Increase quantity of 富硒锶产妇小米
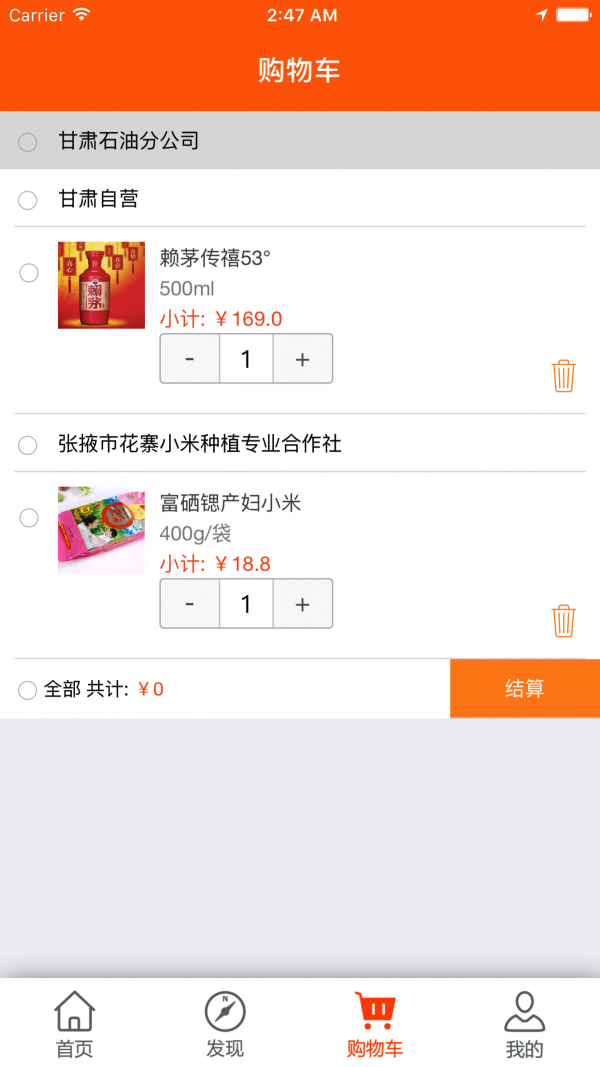The height and width of the screenshot is (1067, 600). click(x=303, y=604)
